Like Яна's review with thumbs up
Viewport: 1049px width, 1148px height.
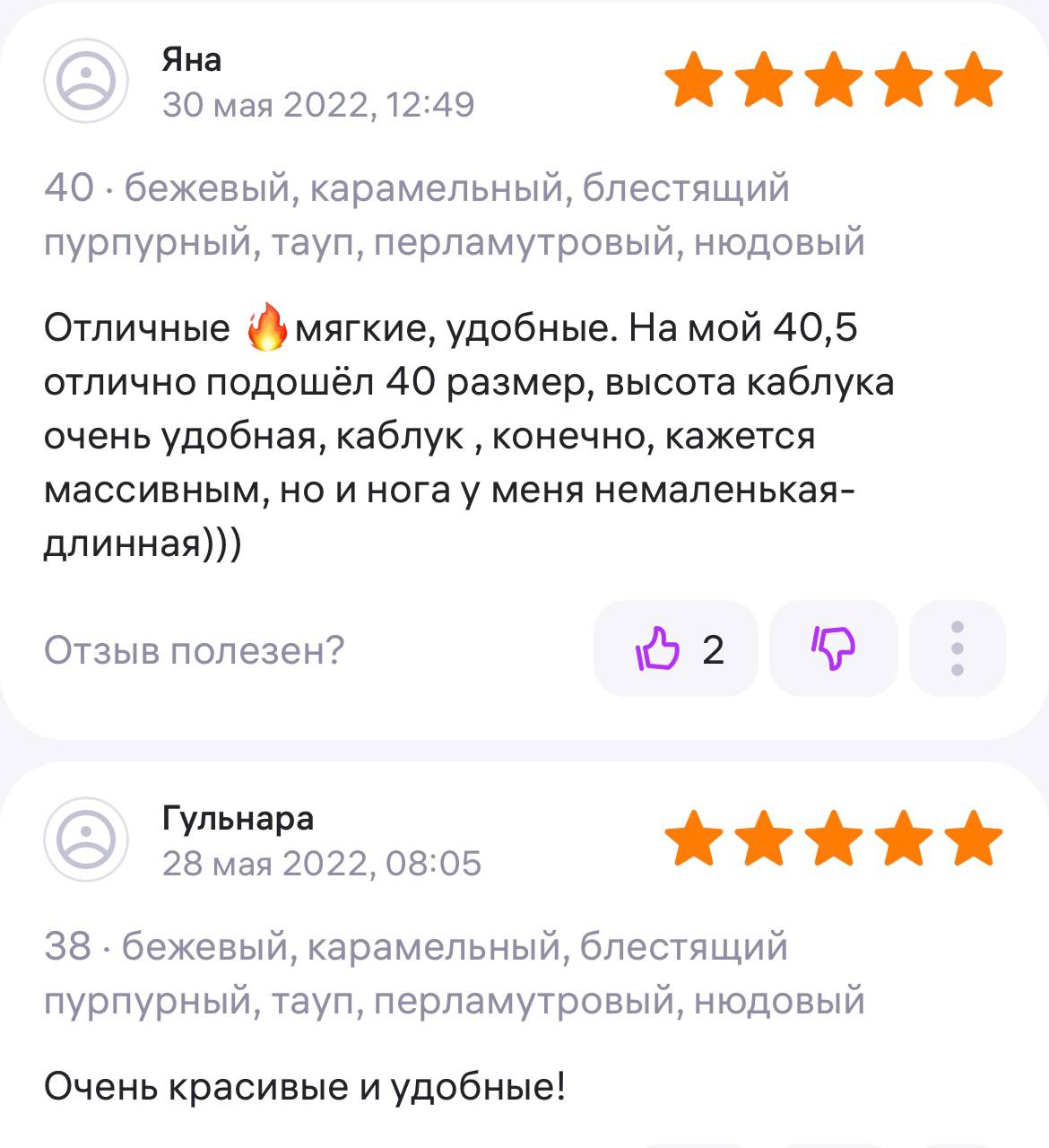click(675, 648)
